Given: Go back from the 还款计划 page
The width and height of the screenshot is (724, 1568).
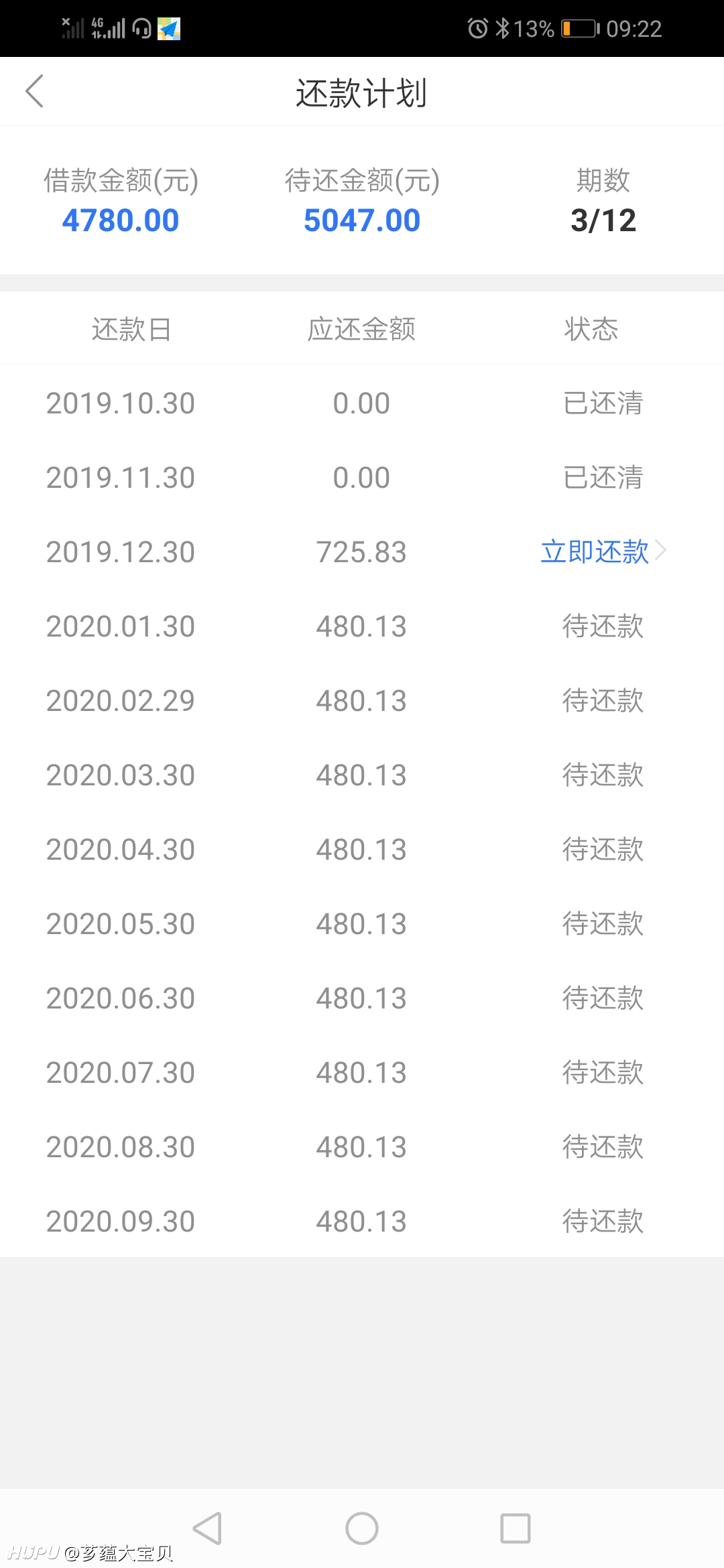Looking at the screenshot, I should (35, 91).
